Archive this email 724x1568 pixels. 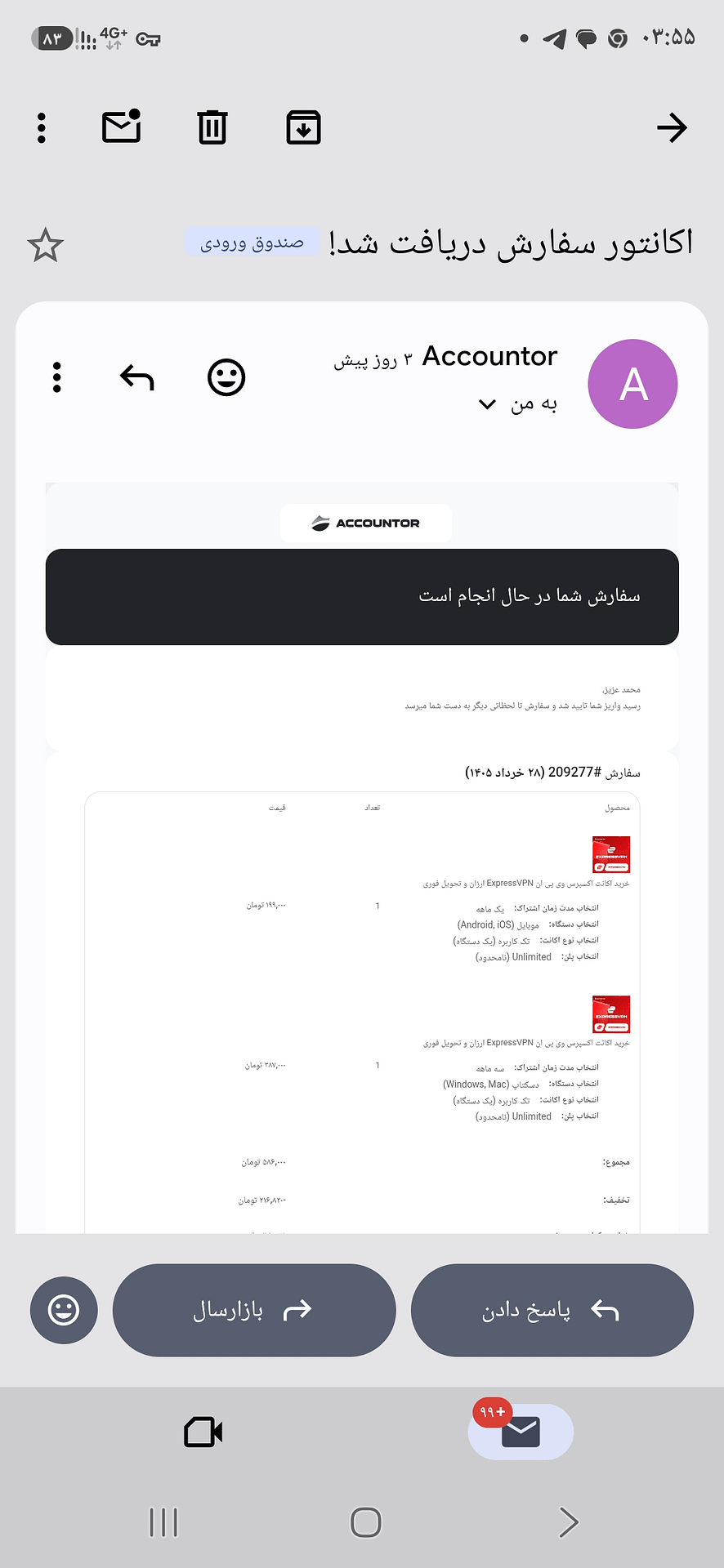point(303,127)
